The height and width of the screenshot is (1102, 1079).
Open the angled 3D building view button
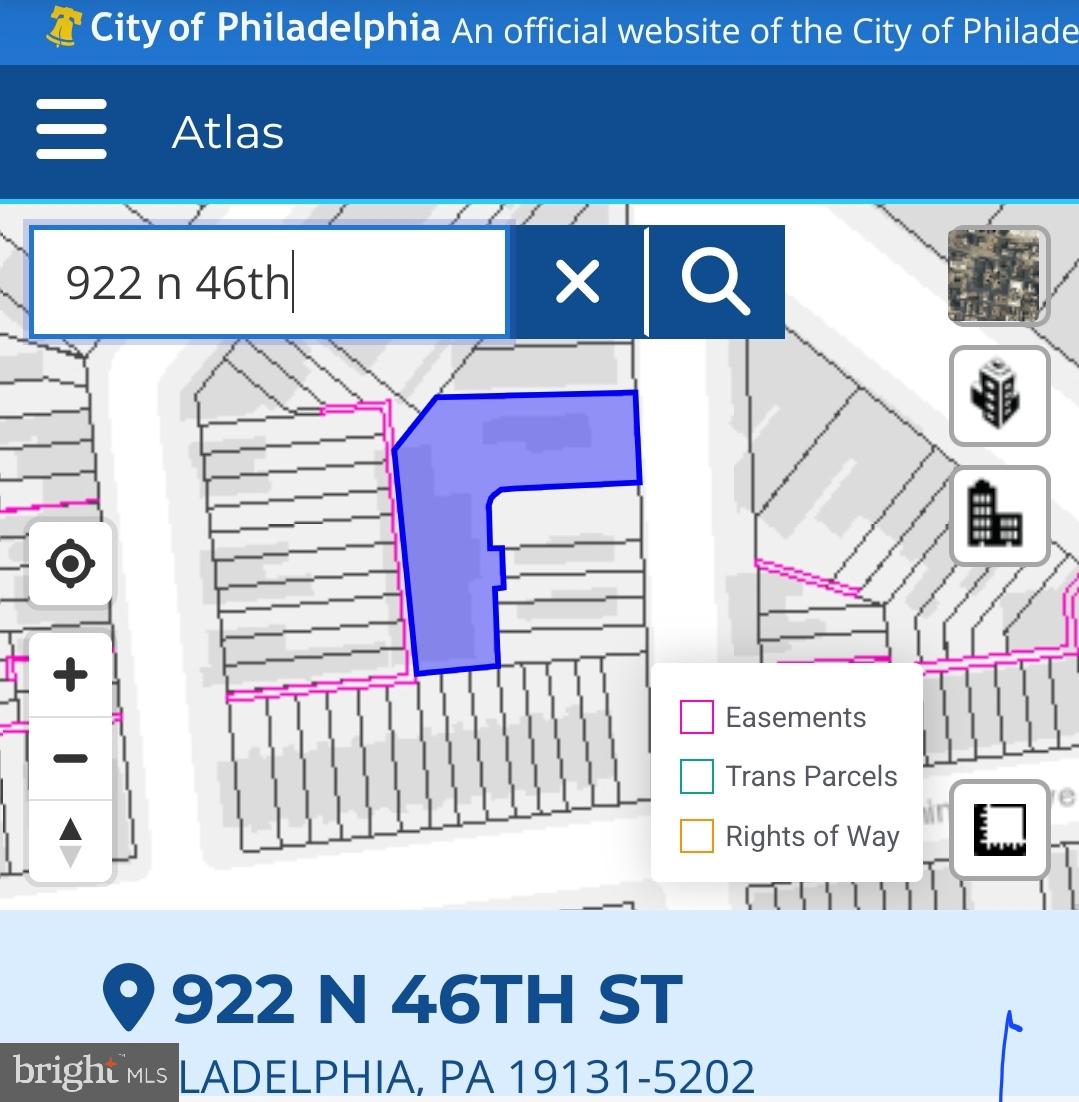998,396
